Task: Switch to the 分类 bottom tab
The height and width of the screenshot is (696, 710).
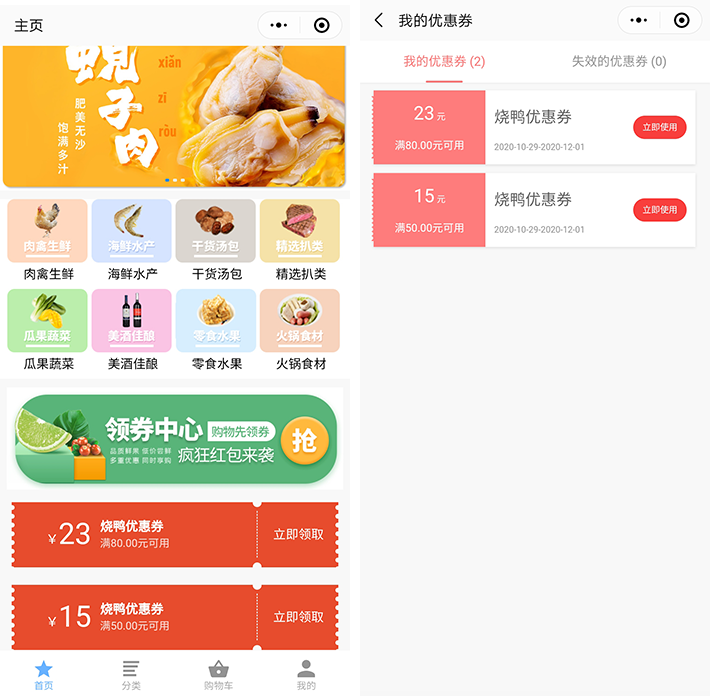Action: tap(131, 675)
